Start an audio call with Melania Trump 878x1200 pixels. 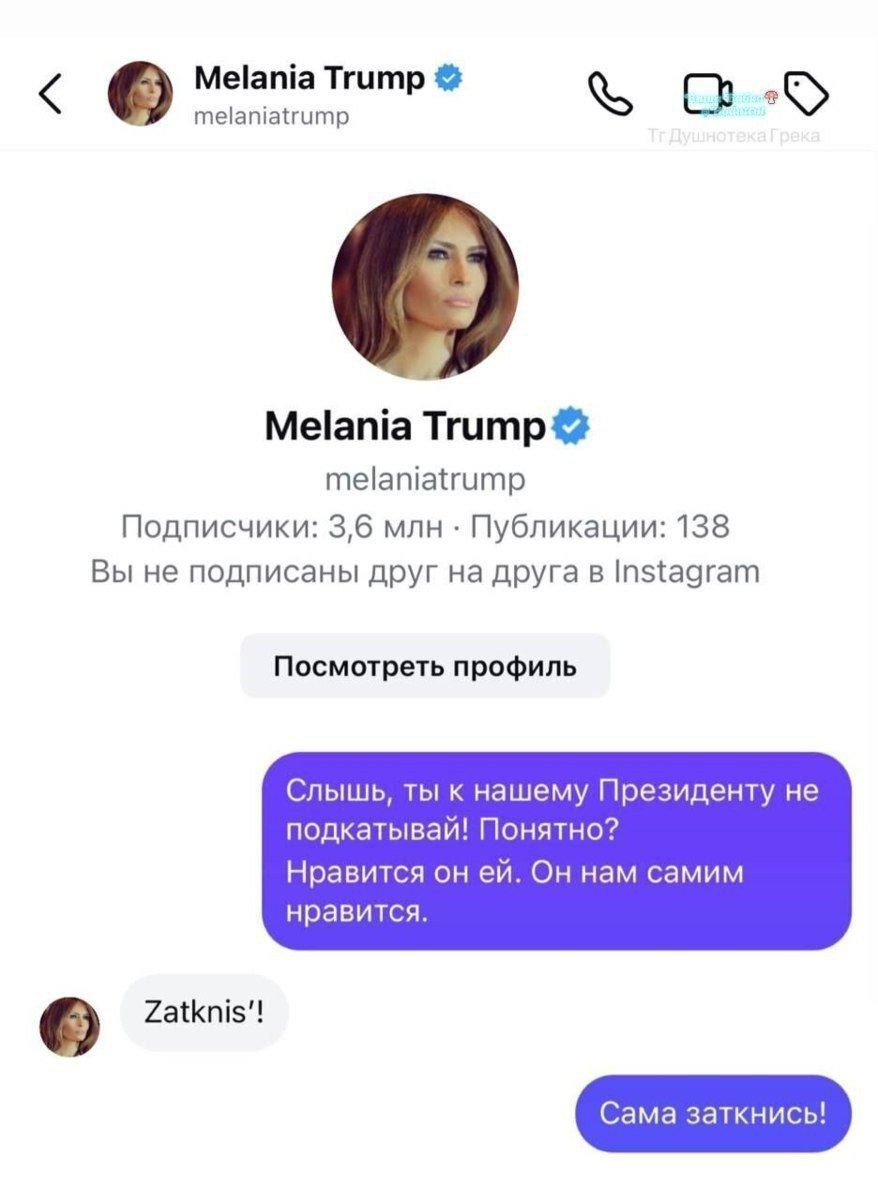pos(611,94)
